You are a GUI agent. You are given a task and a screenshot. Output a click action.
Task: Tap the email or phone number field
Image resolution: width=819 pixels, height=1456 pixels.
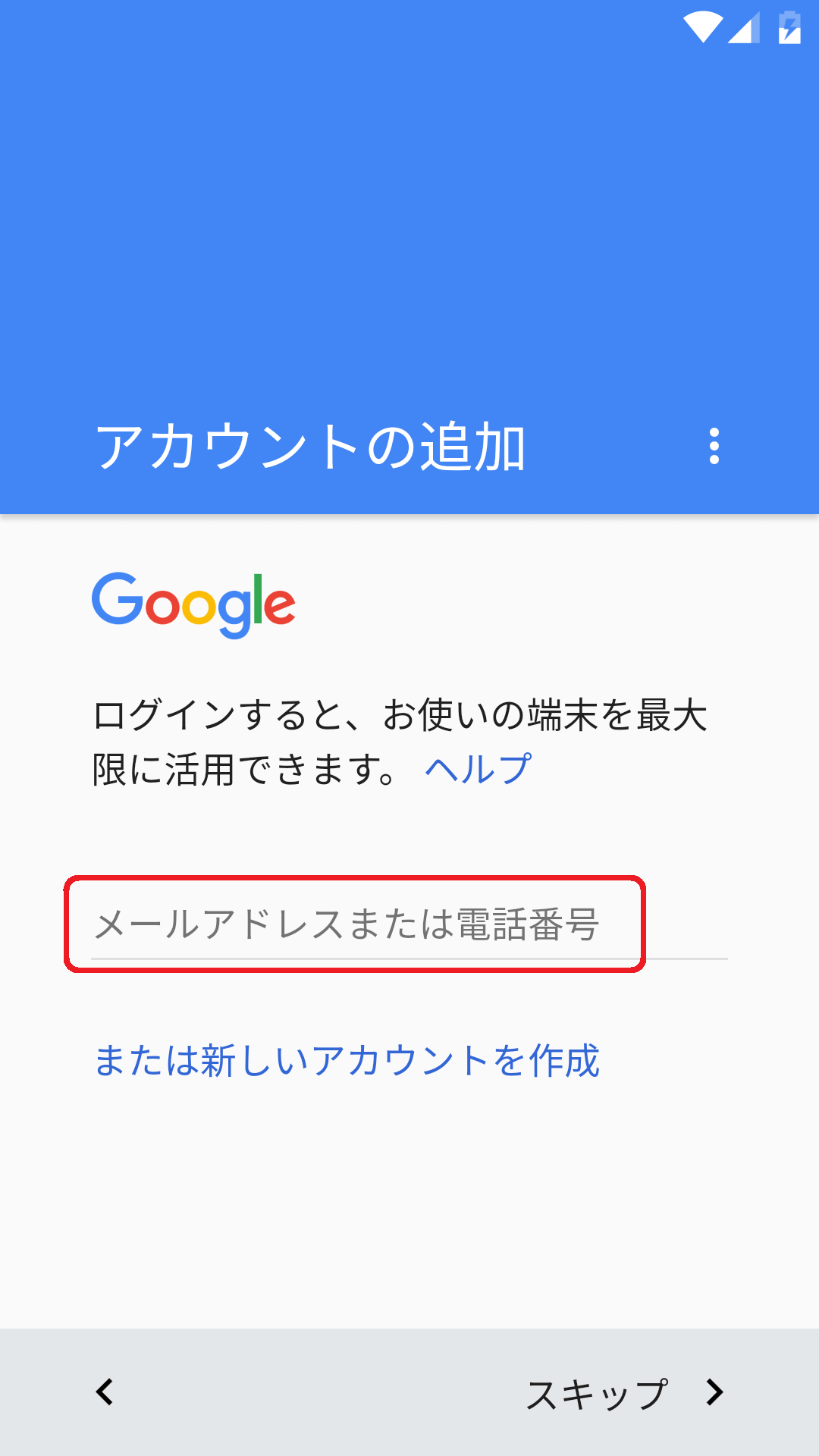click(x=409, y=924)
